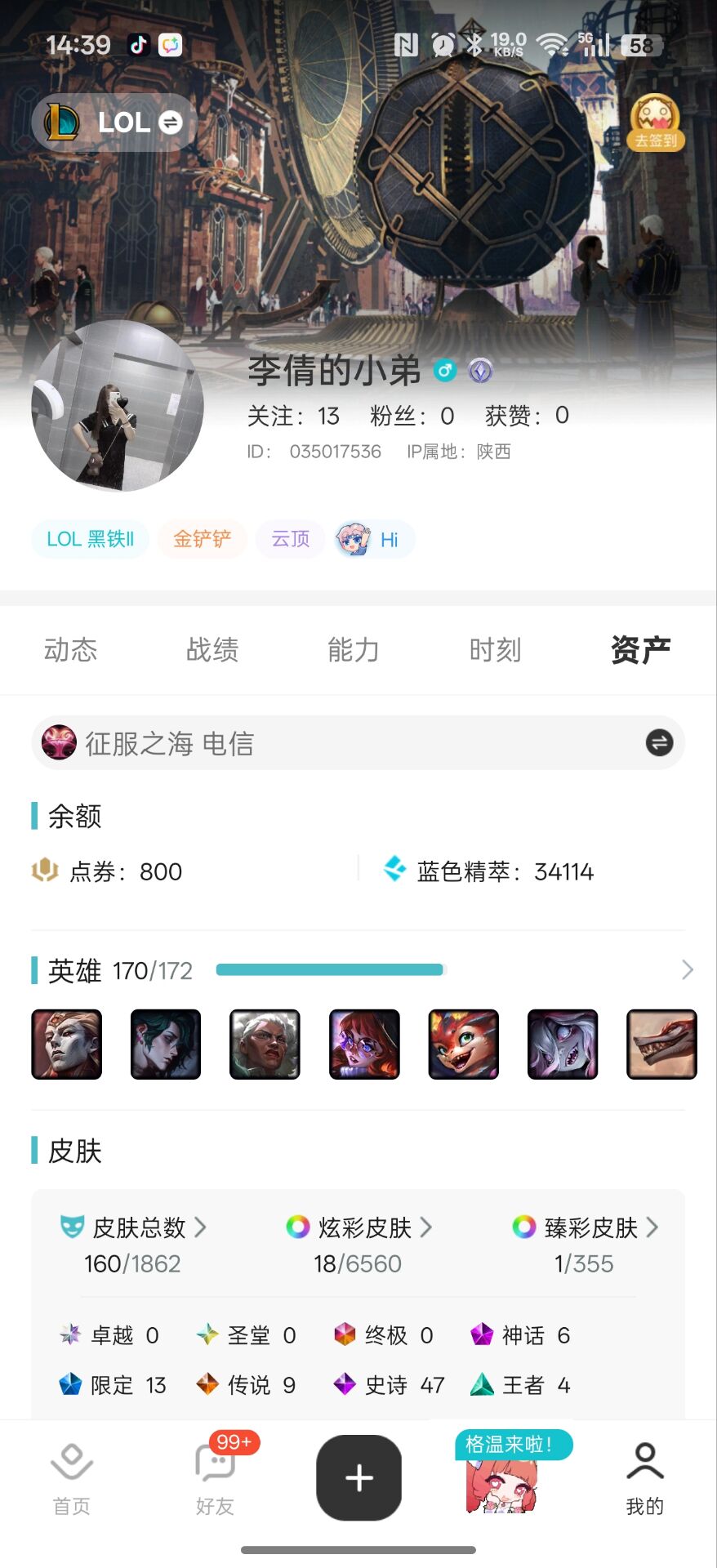Open the 云顶 chip
717x1568 pixels.
pos(290,539)
